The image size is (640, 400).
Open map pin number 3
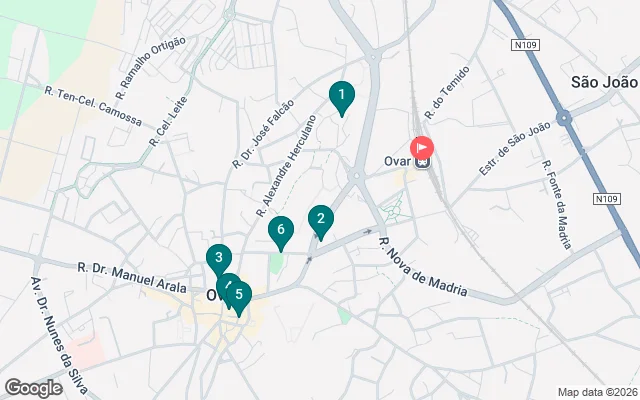[x=218, y=258]
